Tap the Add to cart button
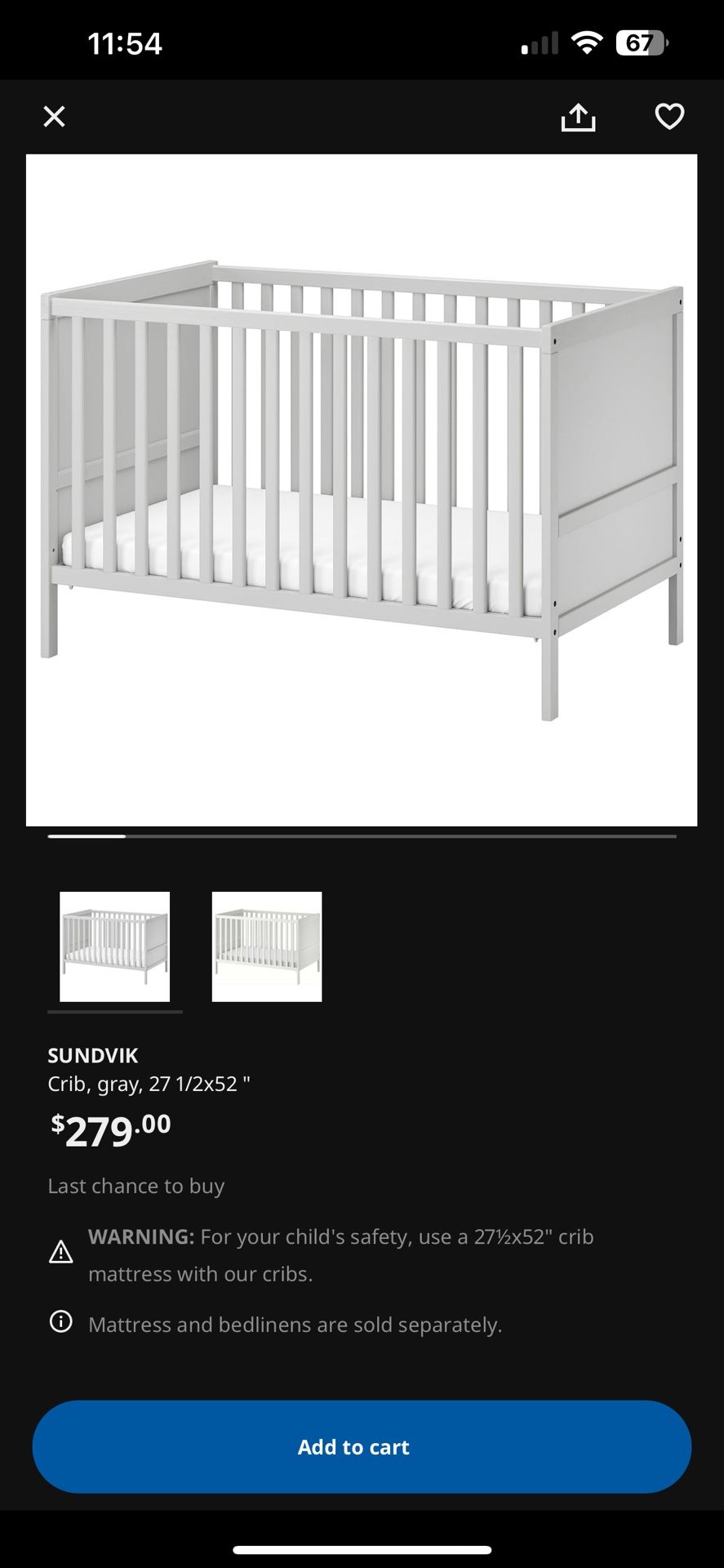 362,1446
